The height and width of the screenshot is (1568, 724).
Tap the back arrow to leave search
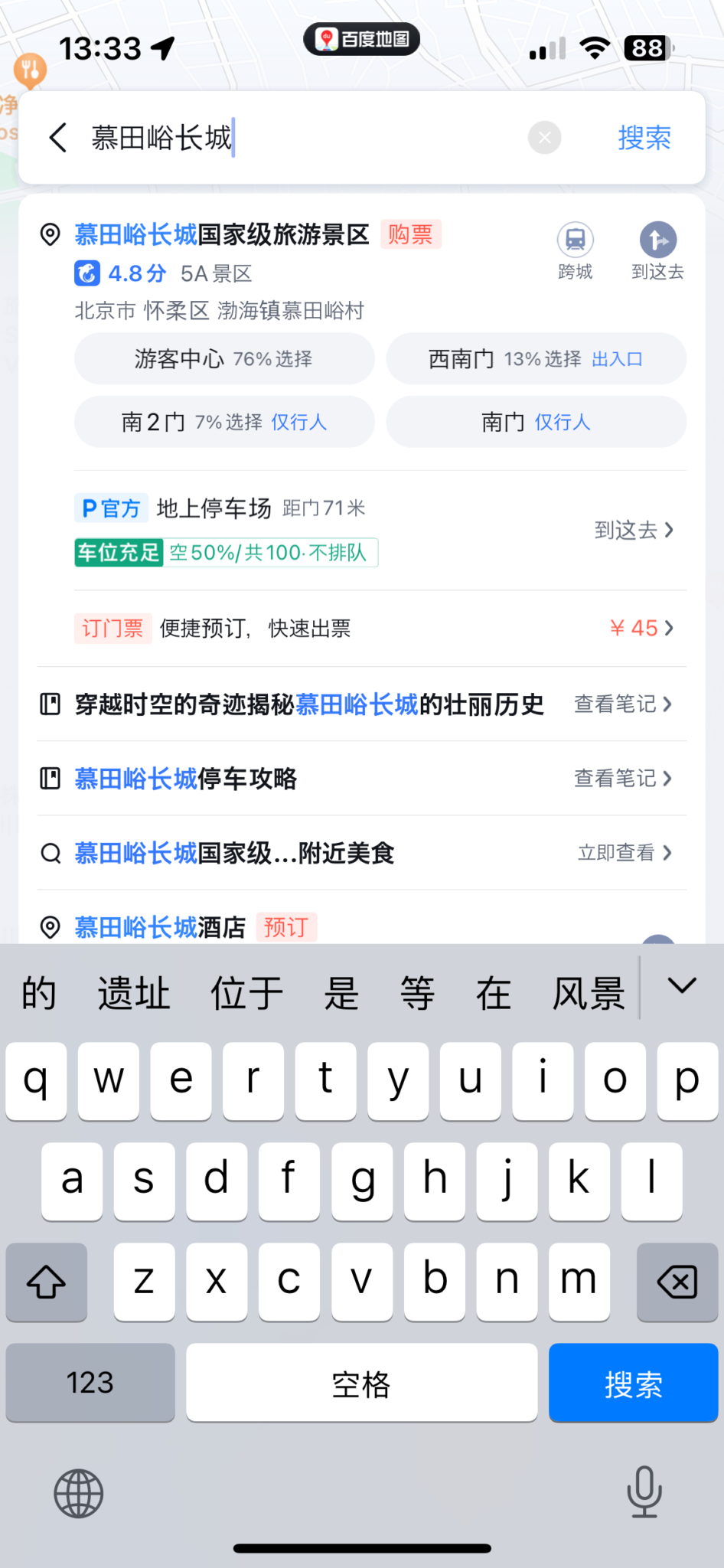[57, 138]
